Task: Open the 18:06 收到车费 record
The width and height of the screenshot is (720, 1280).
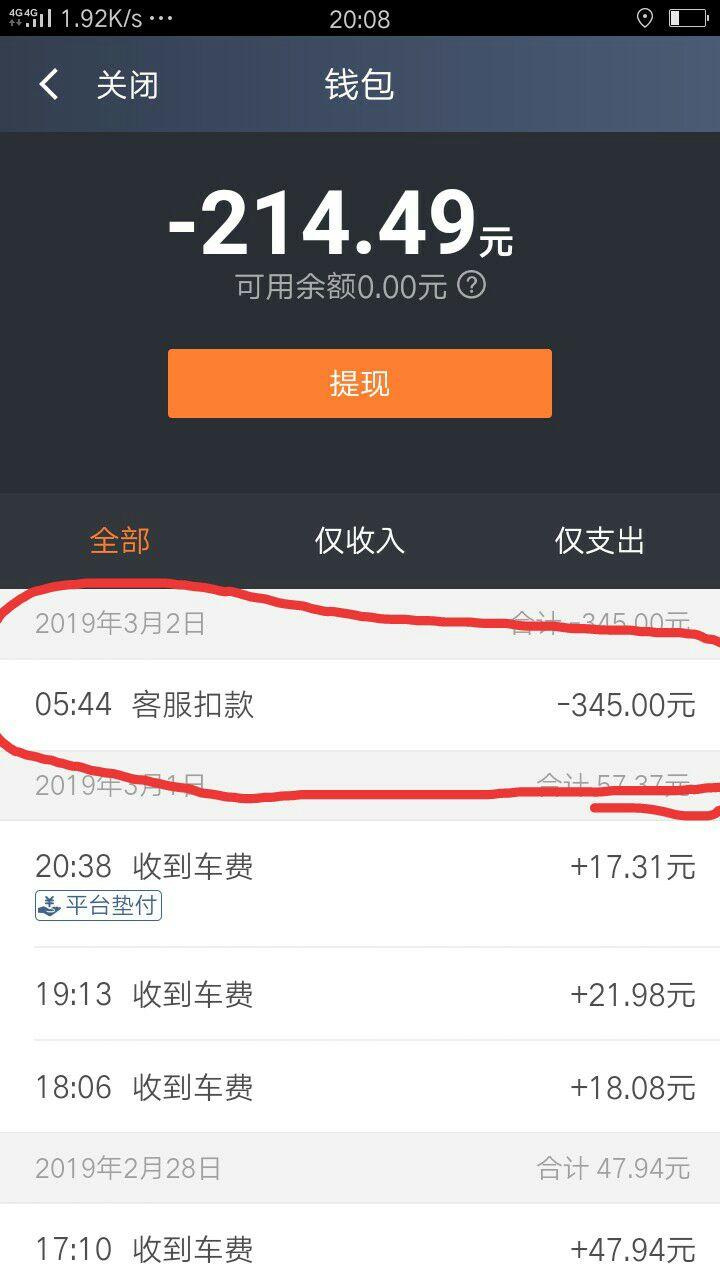Action: [x=360, y=1087]
